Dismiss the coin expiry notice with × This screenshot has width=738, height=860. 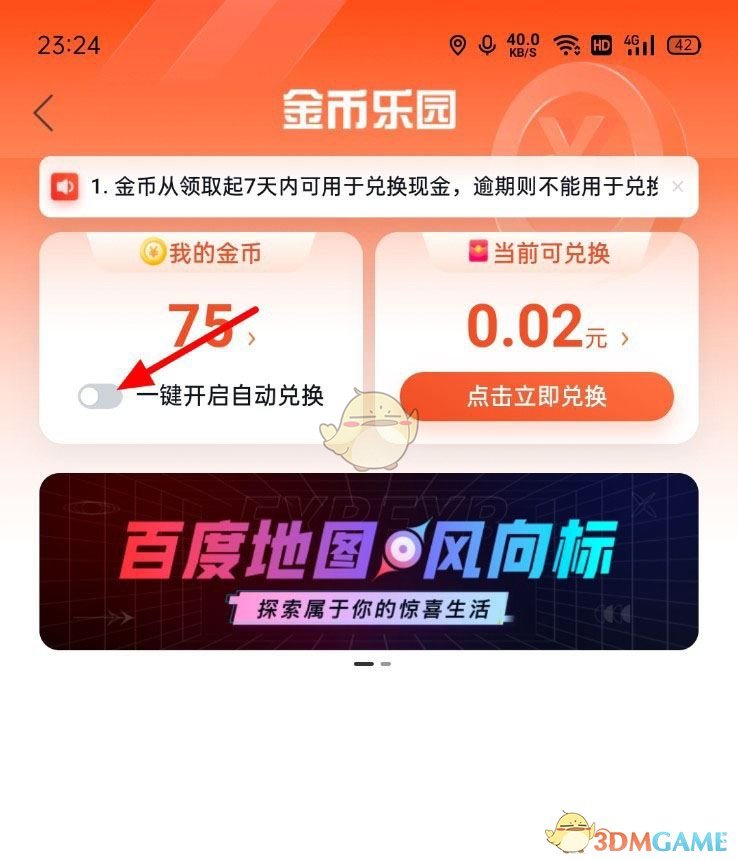click(677, 186)
